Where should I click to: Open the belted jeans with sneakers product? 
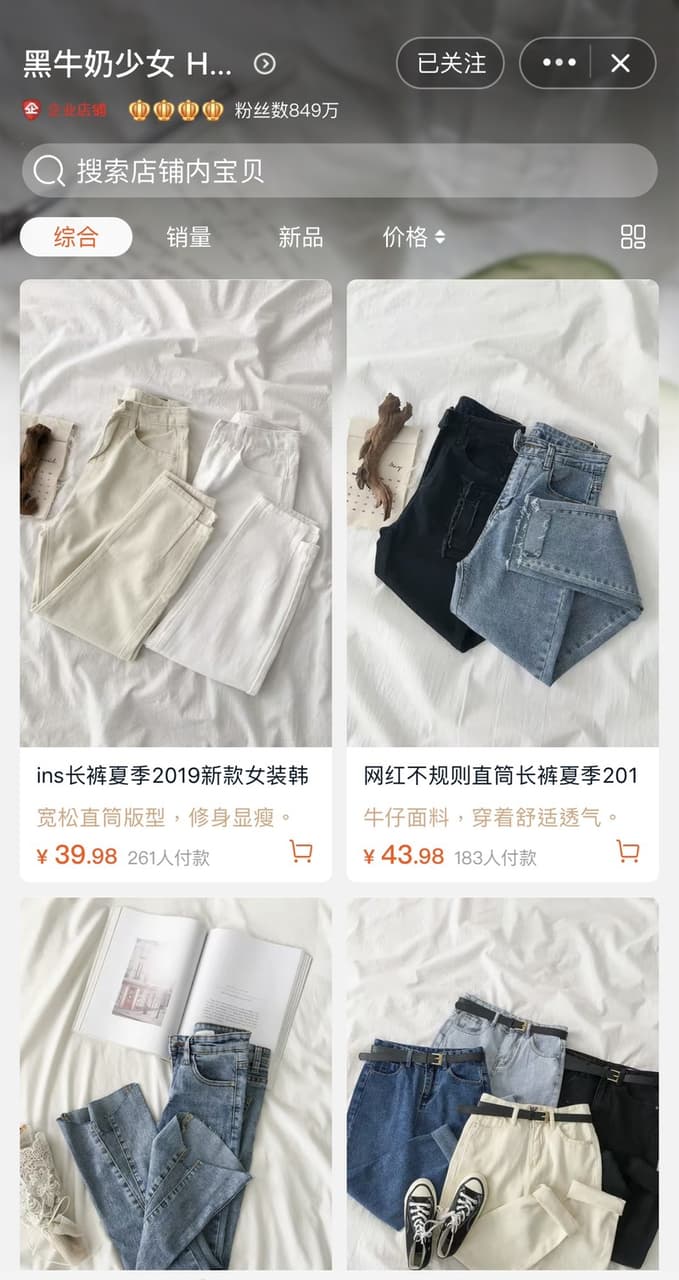tap(503, 1085)
